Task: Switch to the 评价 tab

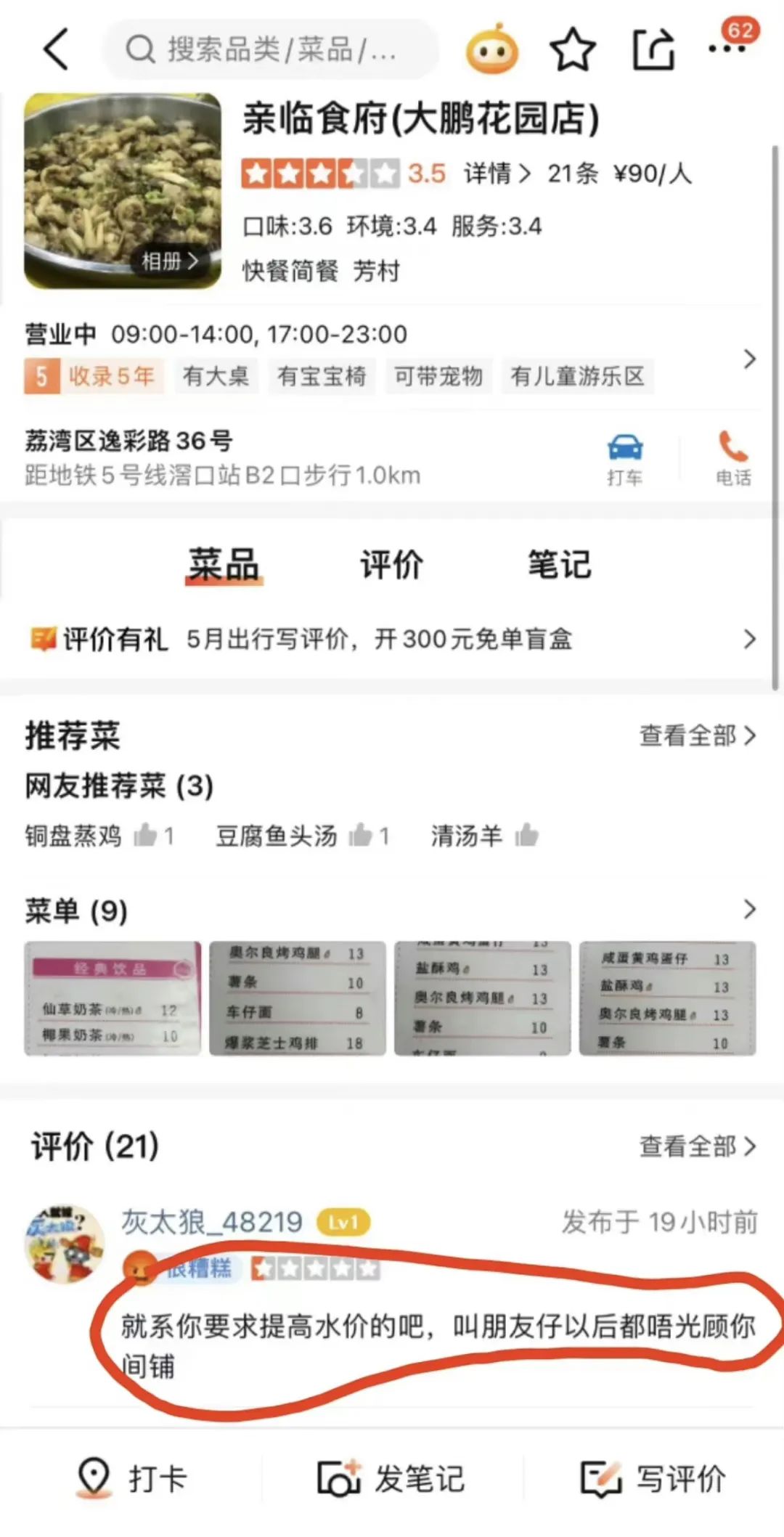Action: pos(391,564)
